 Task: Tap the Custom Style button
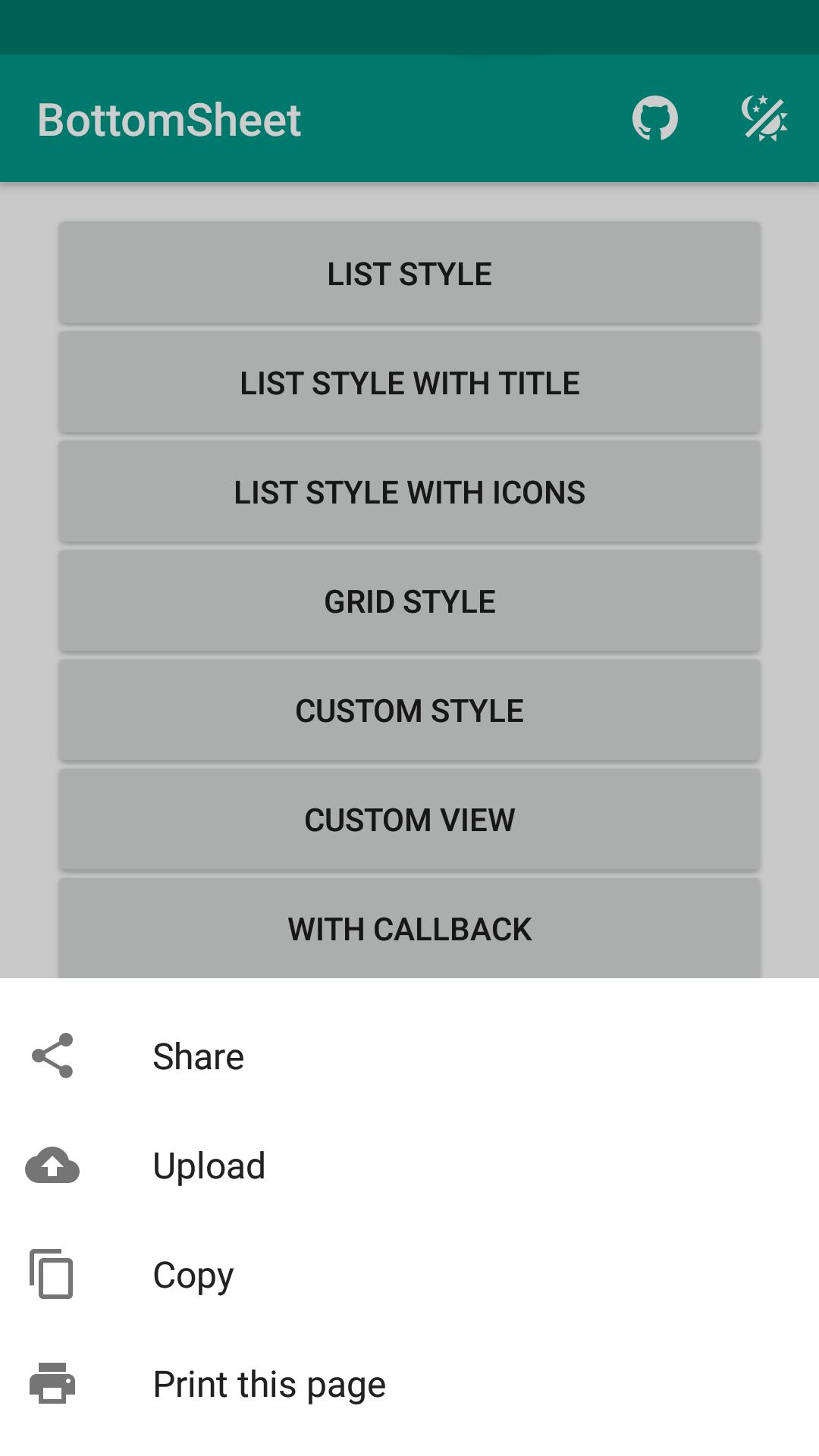(409, 711)
